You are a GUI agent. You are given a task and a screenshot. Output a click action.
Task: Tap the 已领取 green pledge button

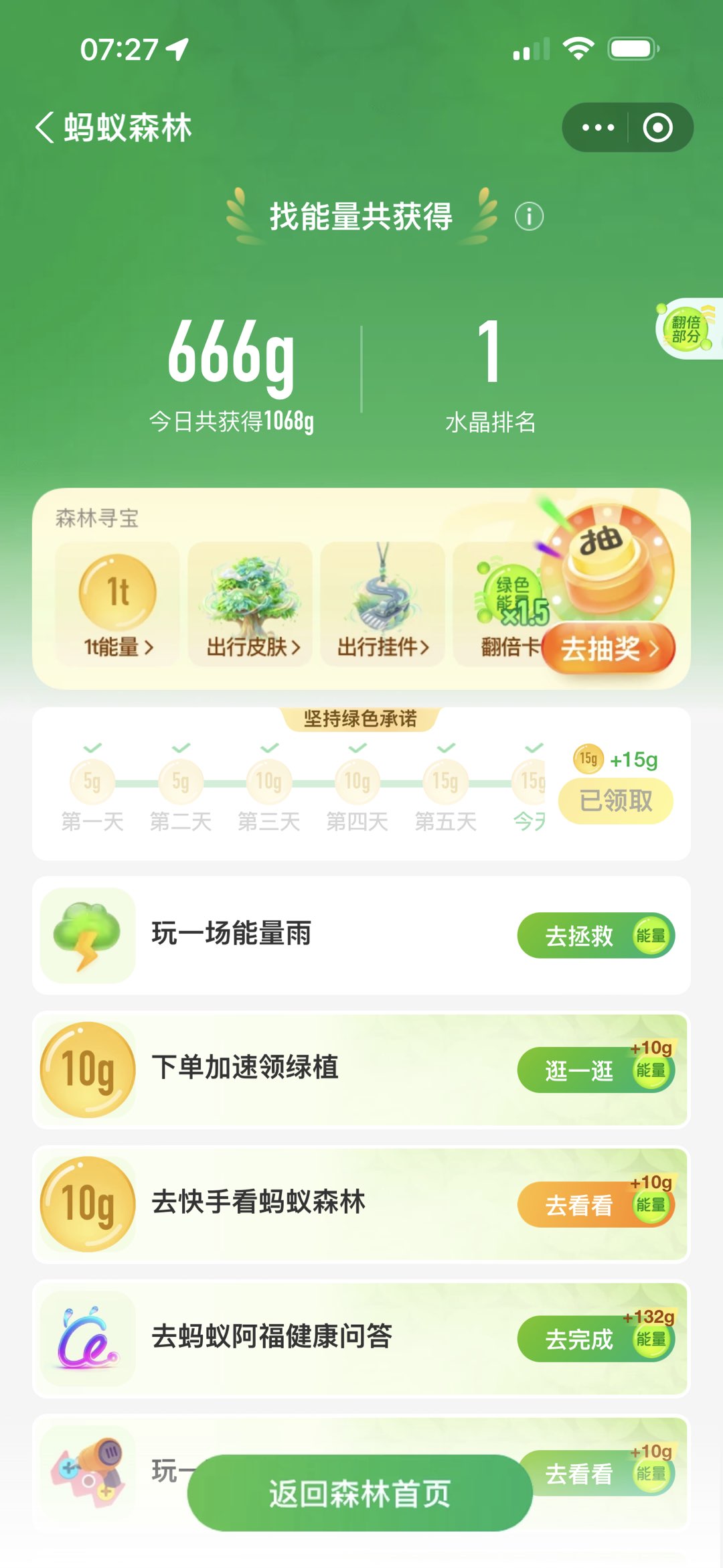(x=615, y=800)
